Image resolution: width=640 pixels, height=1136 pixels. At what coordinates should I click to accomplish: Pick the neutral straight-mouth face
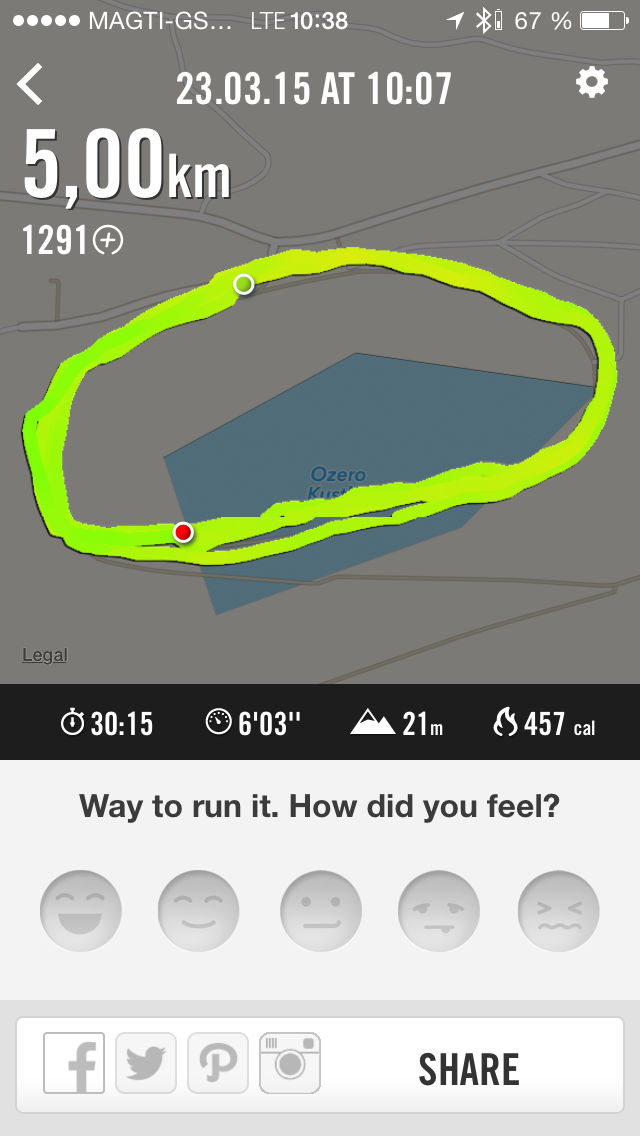[x=321, y=911]
